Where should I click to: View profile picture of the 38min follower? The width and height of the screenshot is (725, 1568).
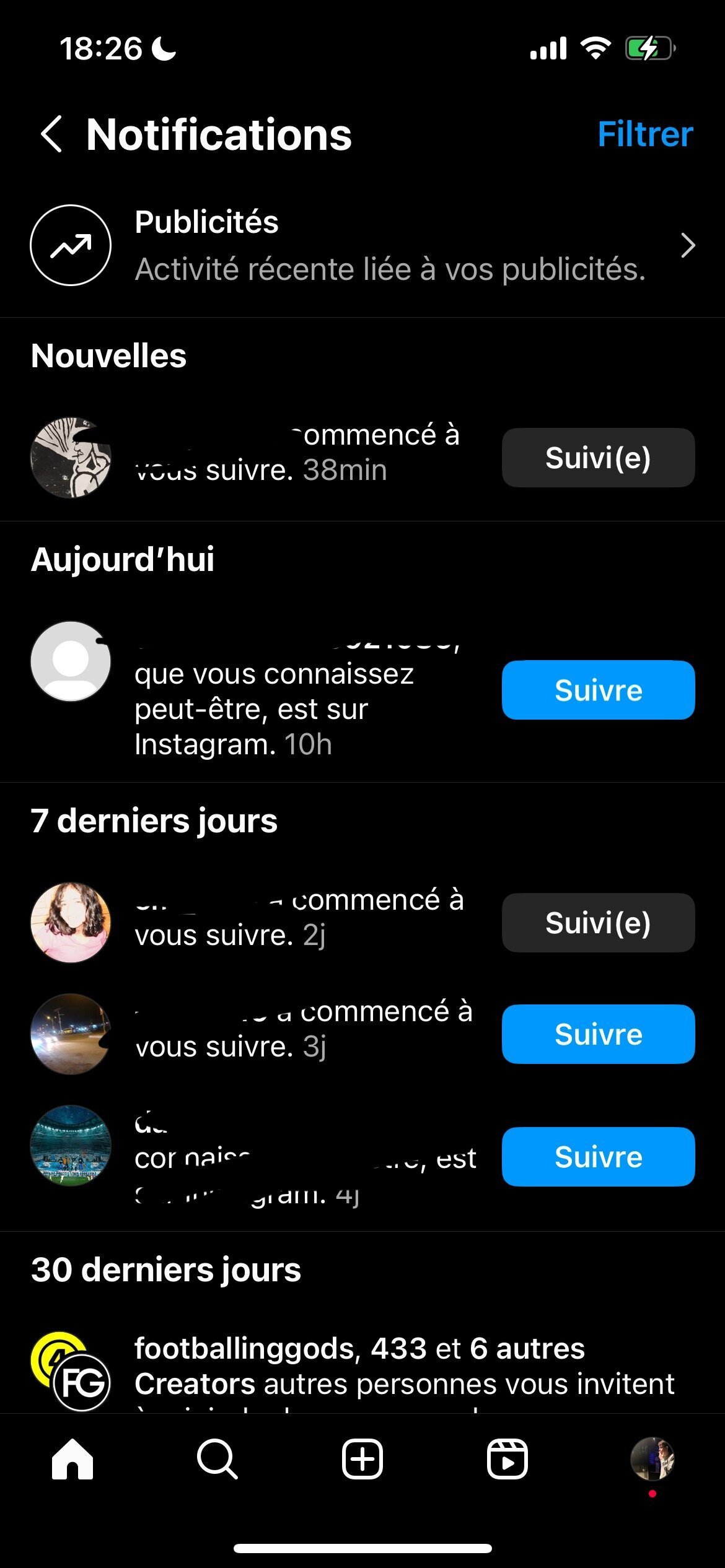71,458
